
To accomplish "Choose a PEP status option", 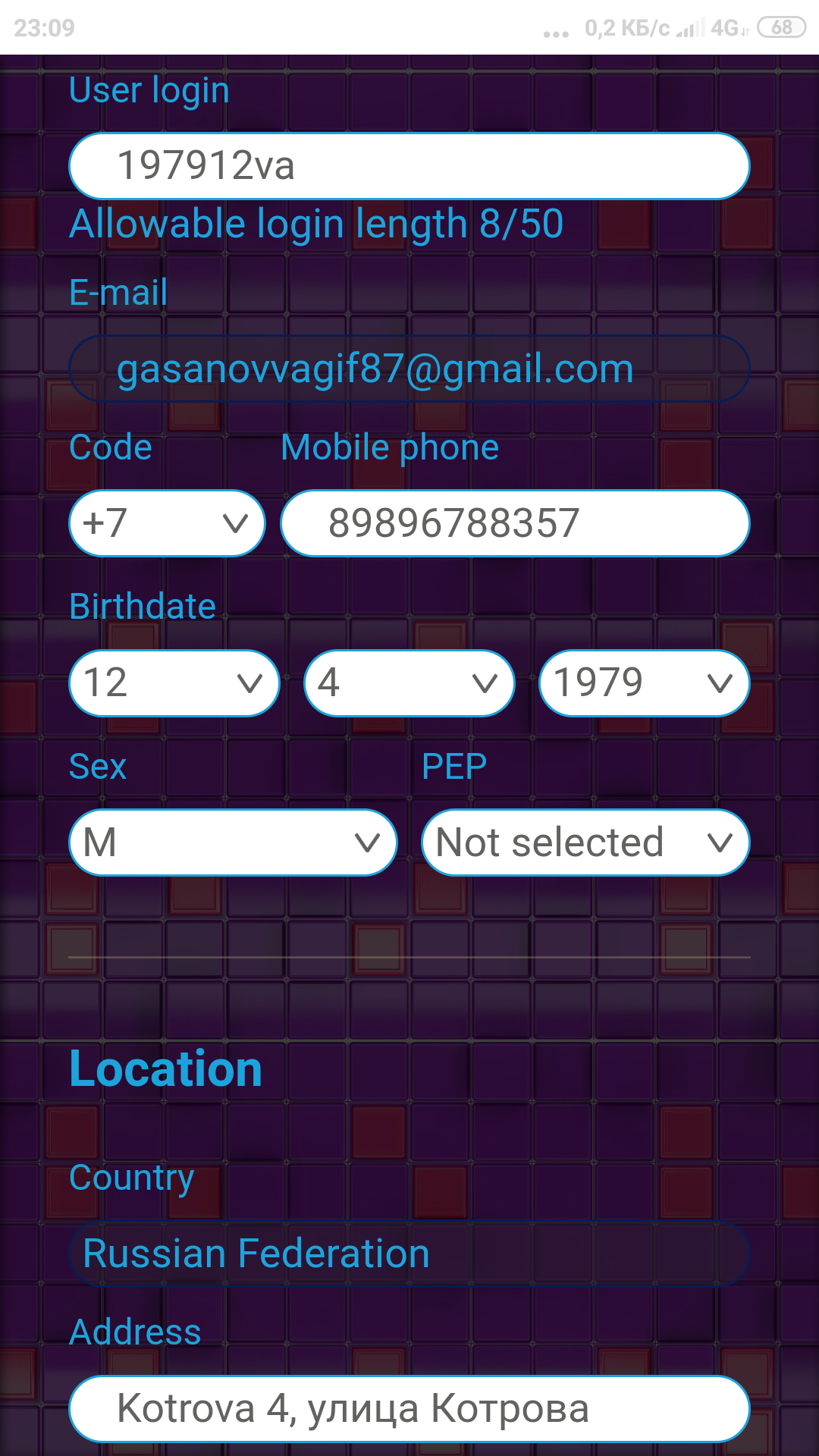I will pyautogui.click(x=585, y=843).
